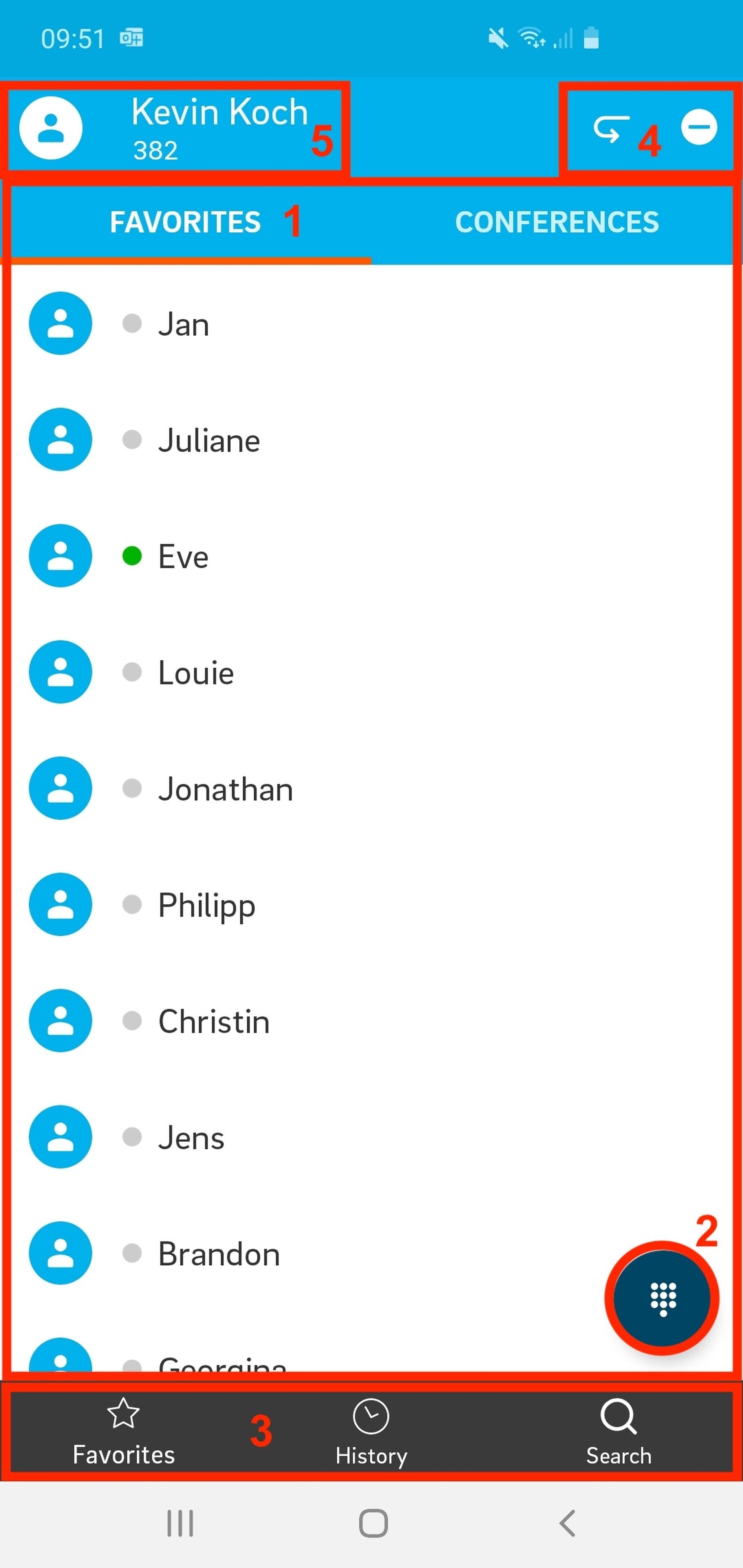Select the Favorites top tab
The image size is (743, 1568).
point(186,222)
